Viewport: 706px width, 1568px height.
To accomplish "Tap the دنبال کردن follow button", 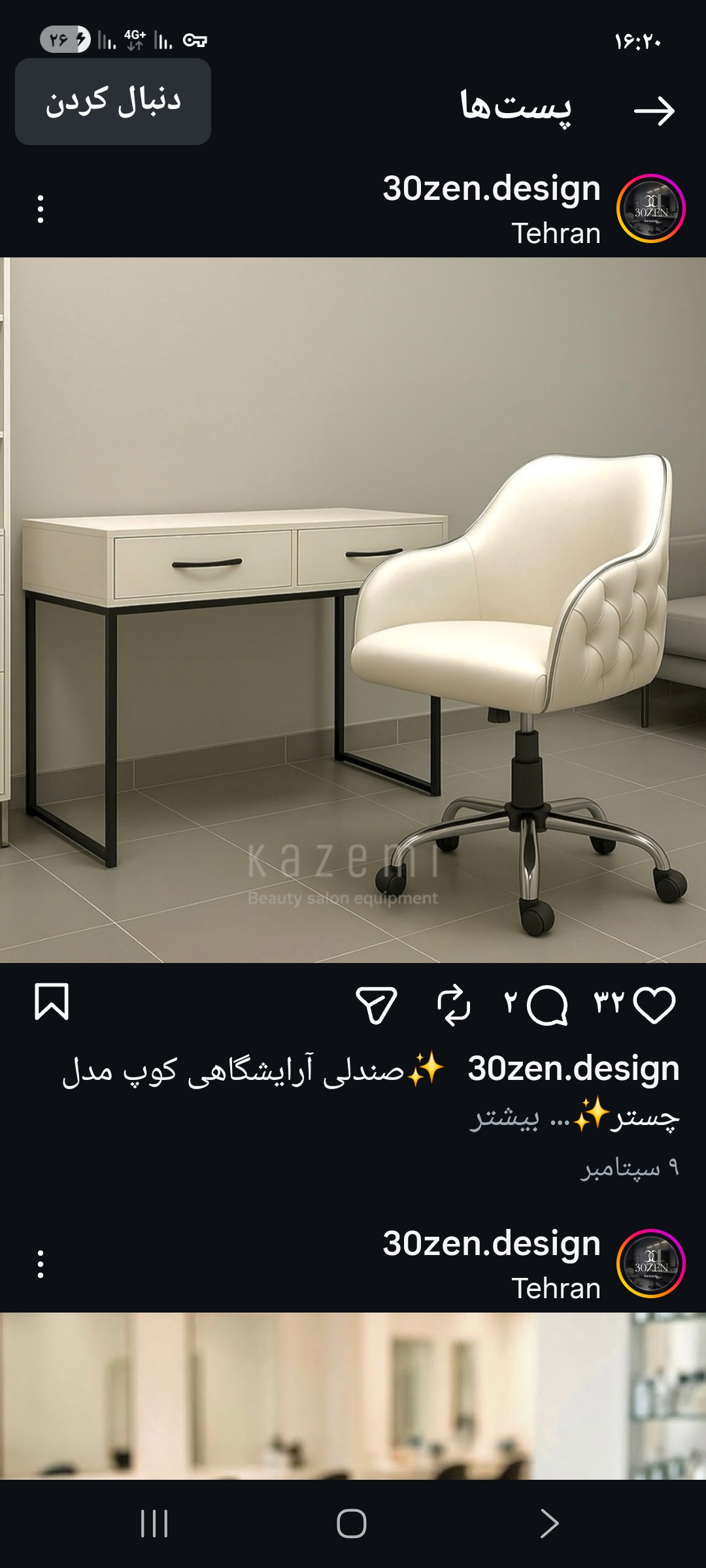I will 113,101.
